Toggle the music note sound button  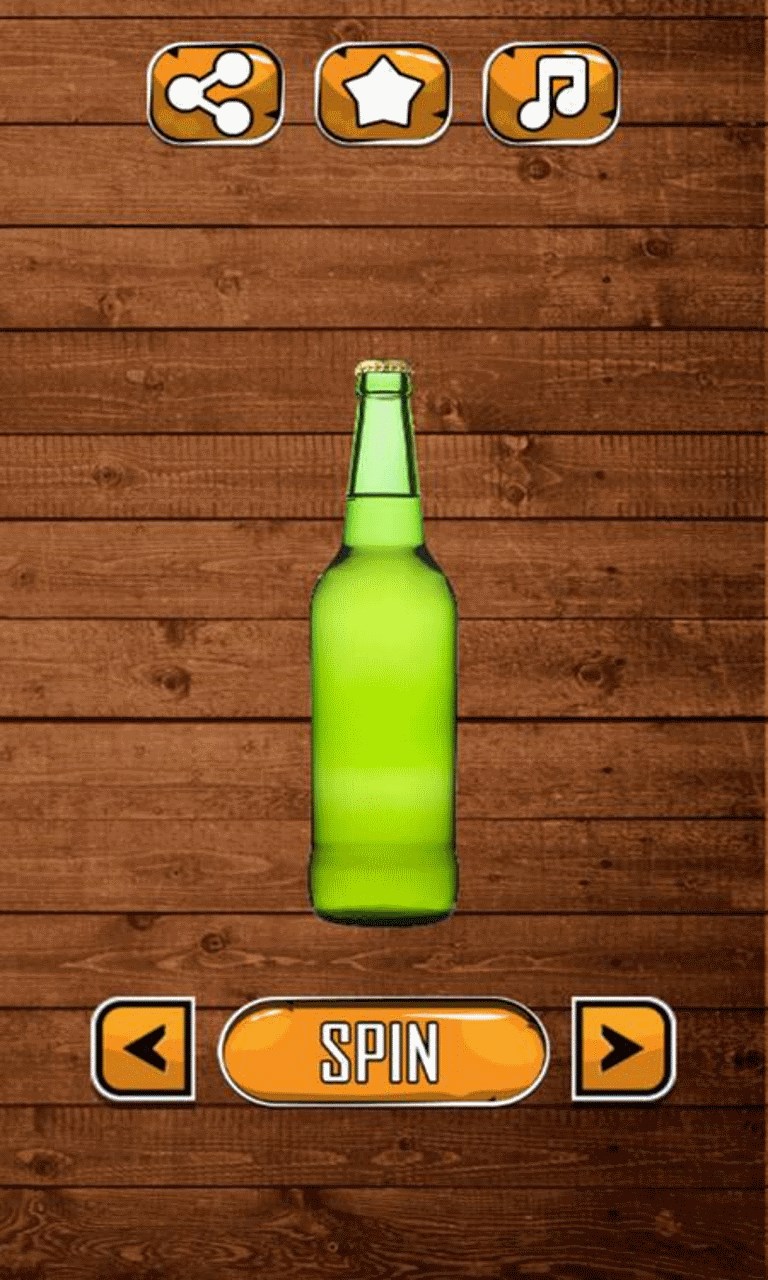pyautogui.click(x=551, y=94)
